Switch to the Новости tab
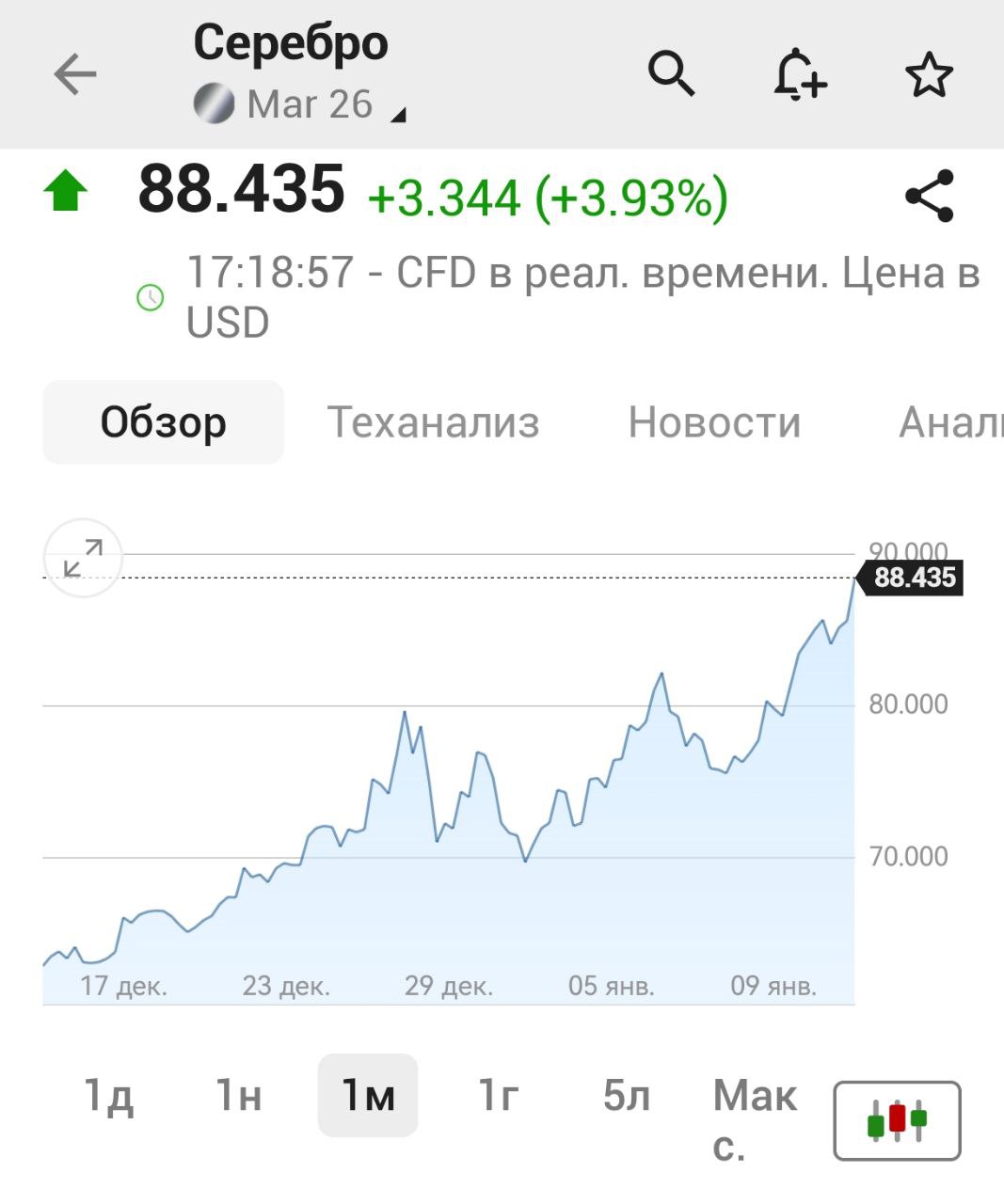 715,422
